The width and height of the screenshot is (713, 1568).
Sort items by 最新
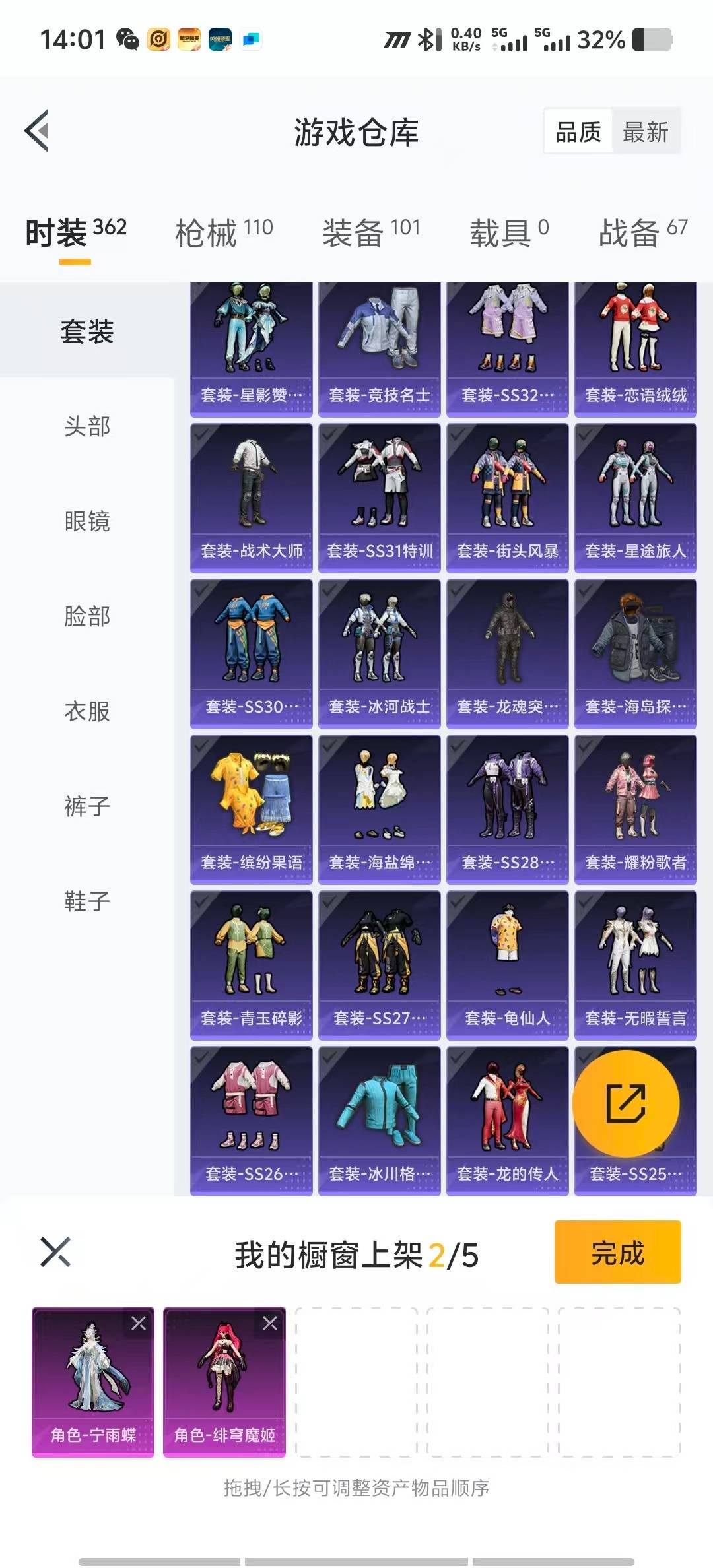click(645, 132)
